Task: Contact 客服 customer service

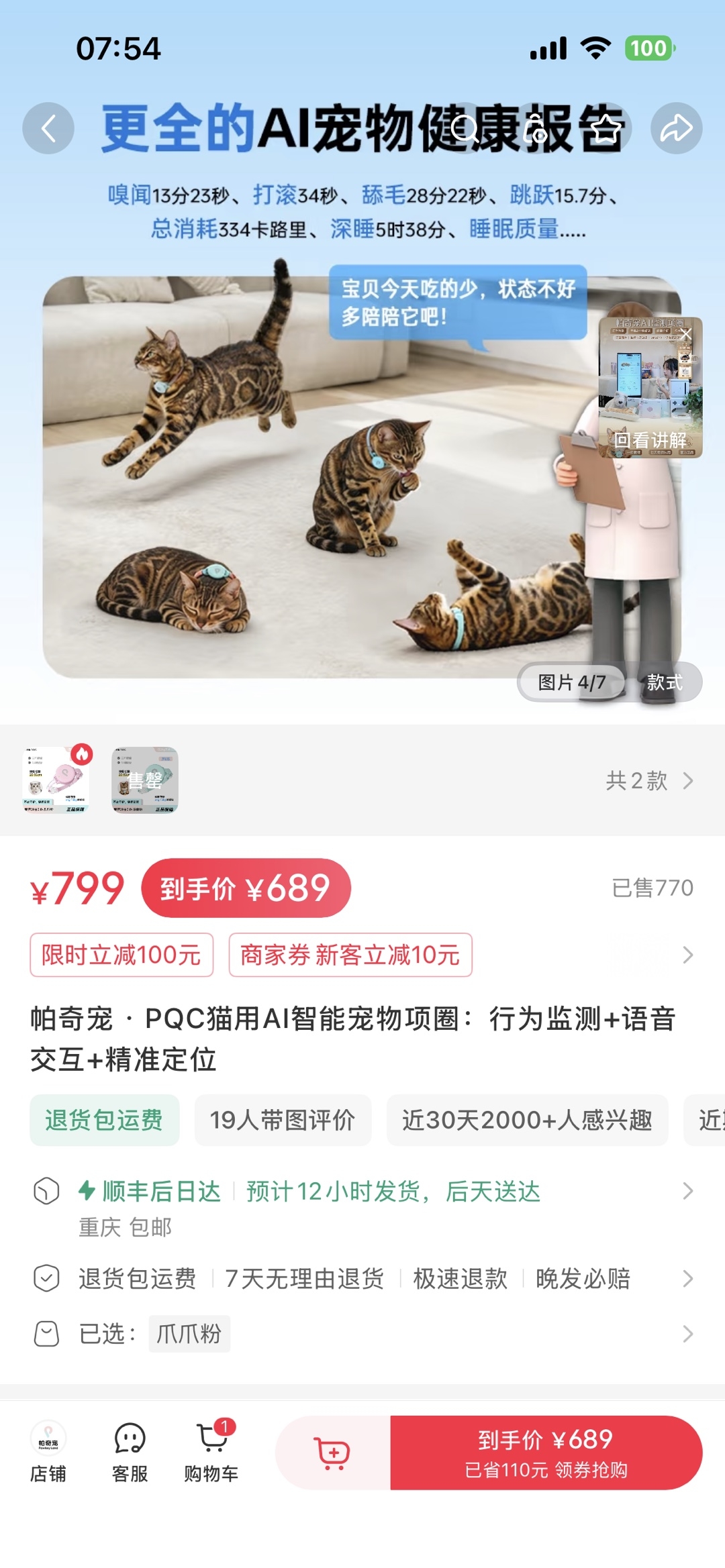Action: pos(130,1453)
